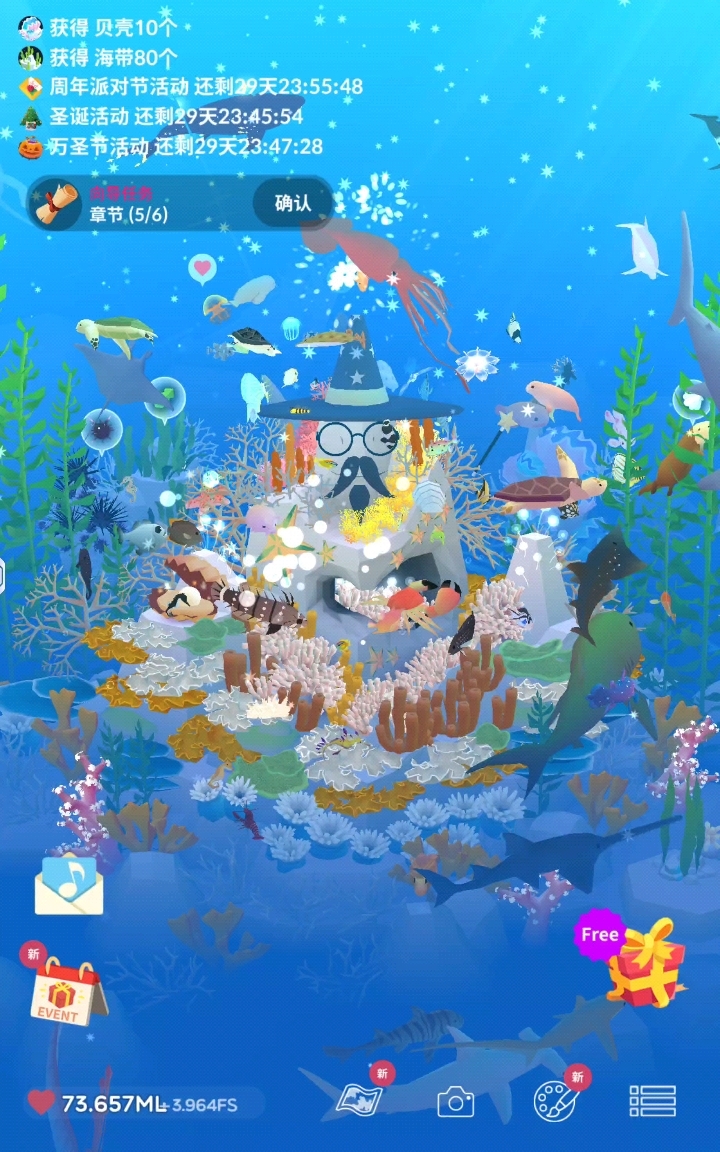Open the map icon in bottom bar

[358, 1100]
